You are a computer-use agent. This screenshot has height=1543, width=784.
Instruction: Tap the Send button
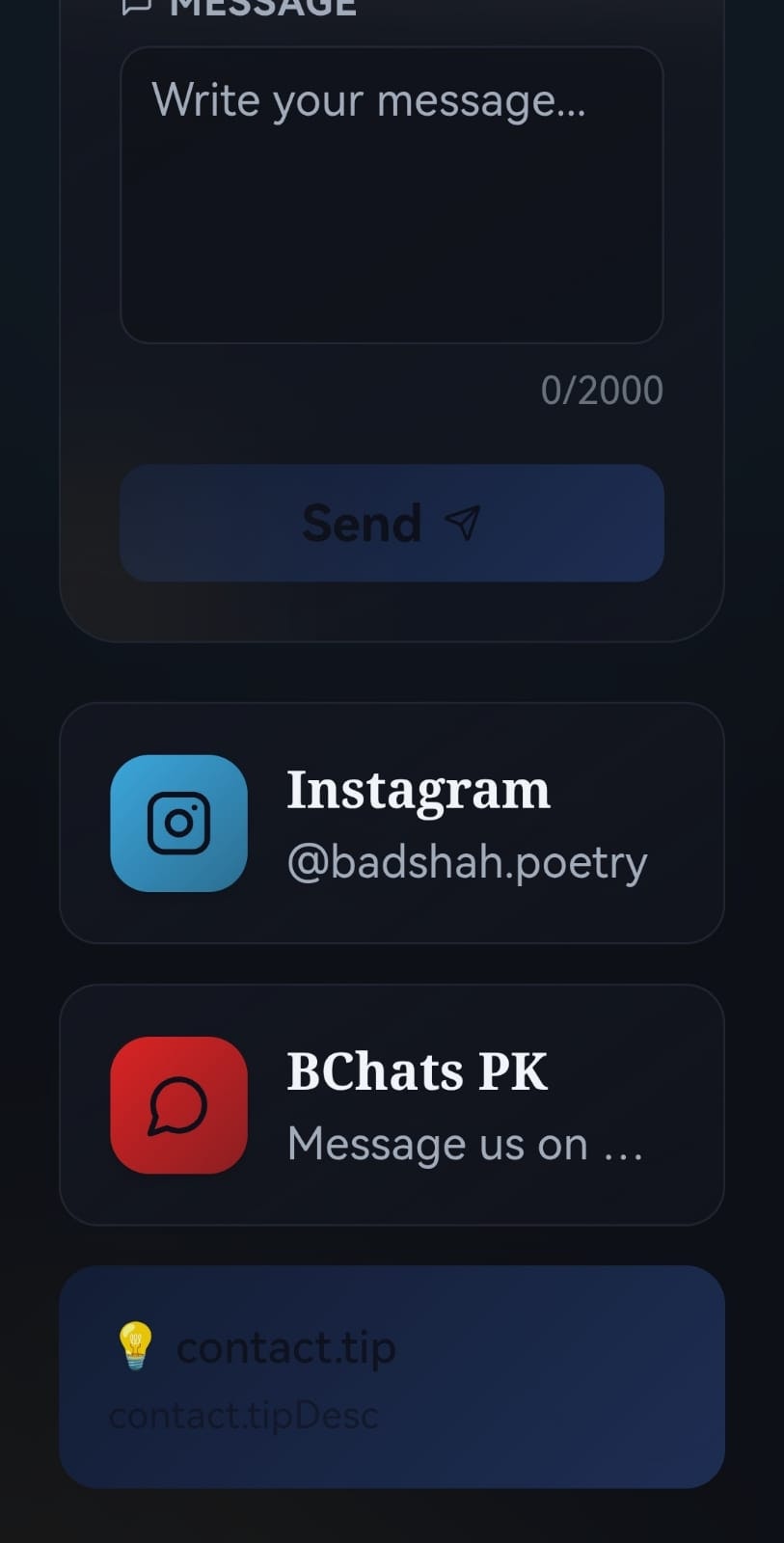(391, 523)
